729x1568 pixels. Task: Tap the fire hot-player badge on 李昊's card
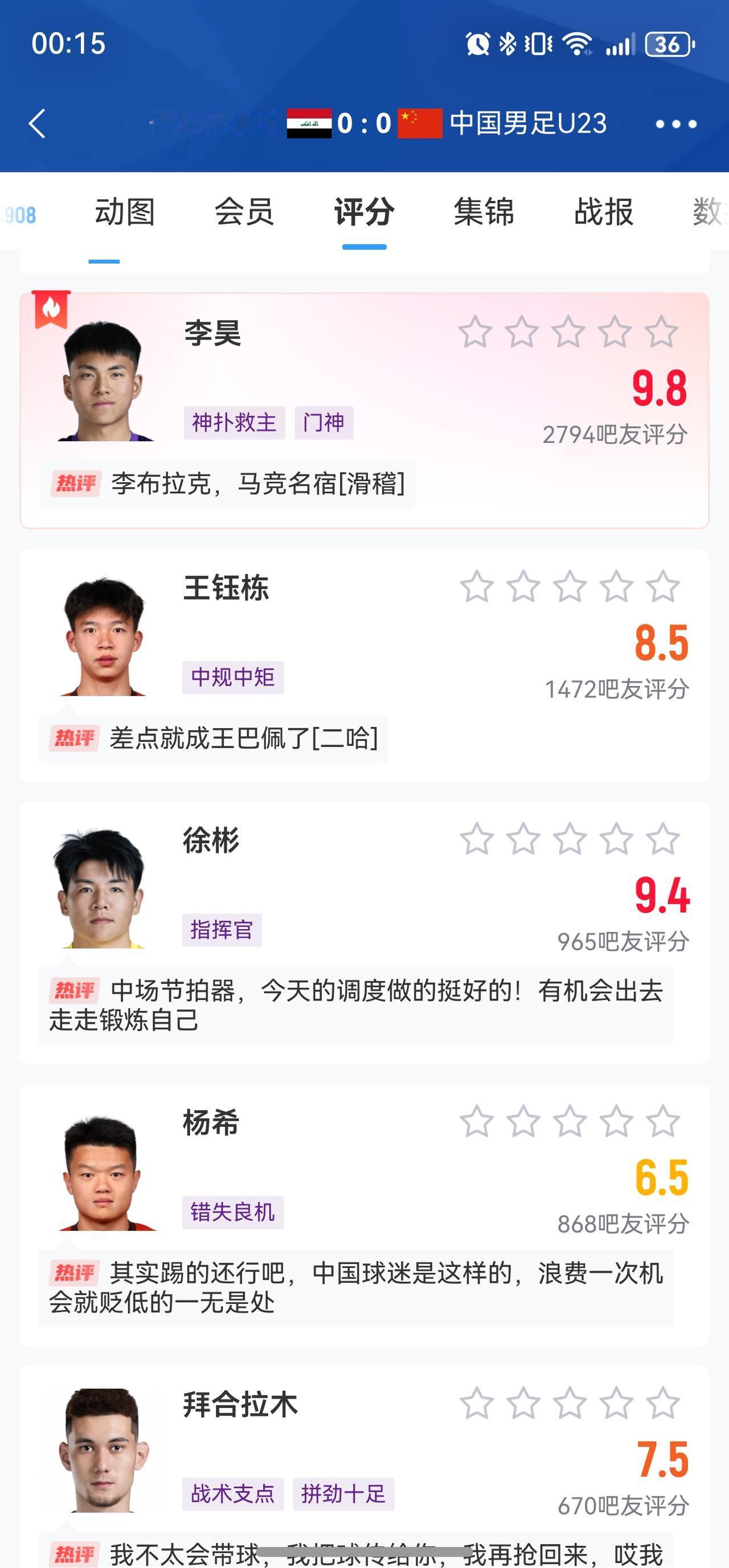coord(52,308)
